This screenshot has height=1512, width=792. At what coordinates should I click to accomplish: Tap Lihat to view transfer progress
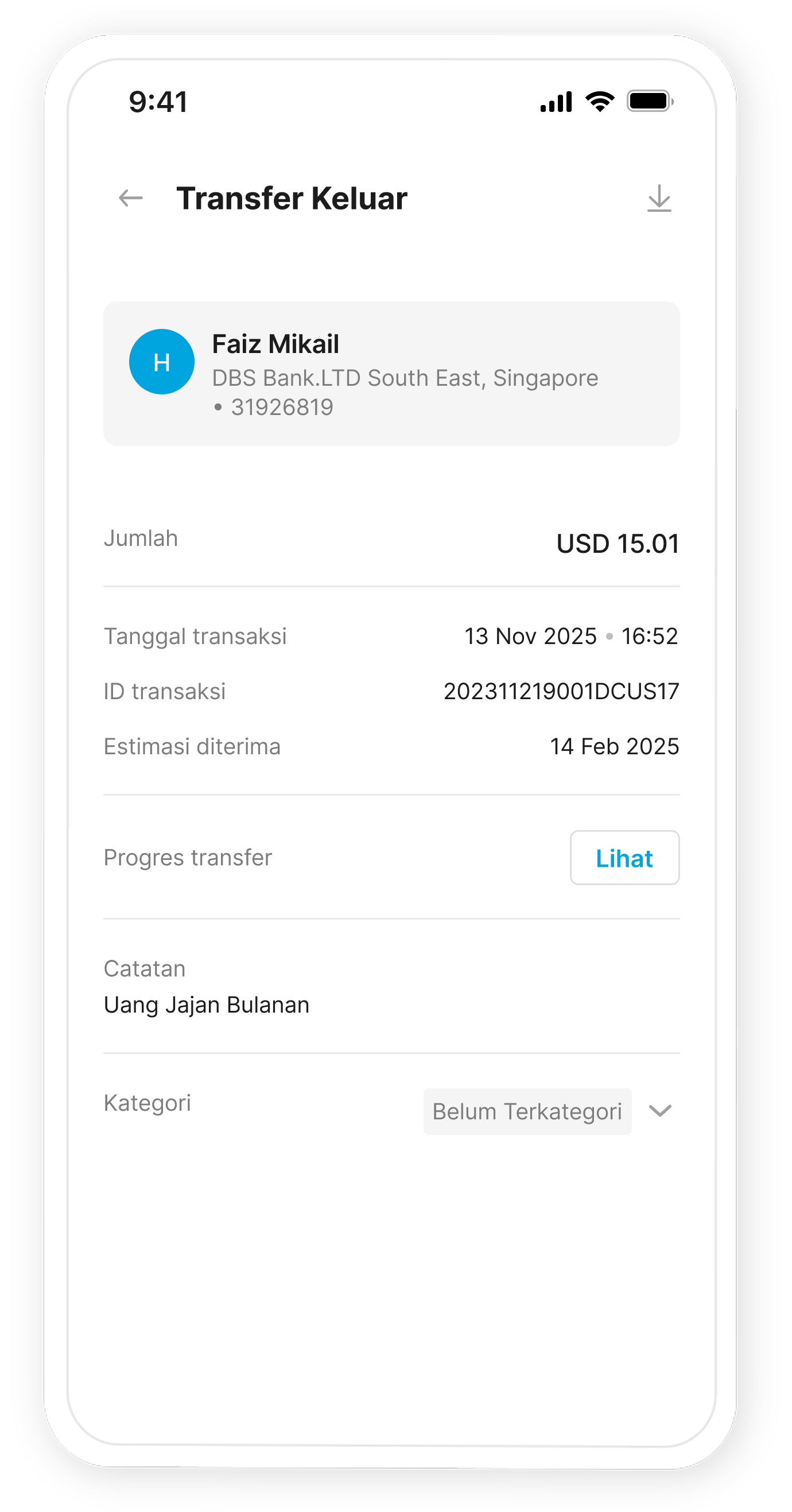624,858
